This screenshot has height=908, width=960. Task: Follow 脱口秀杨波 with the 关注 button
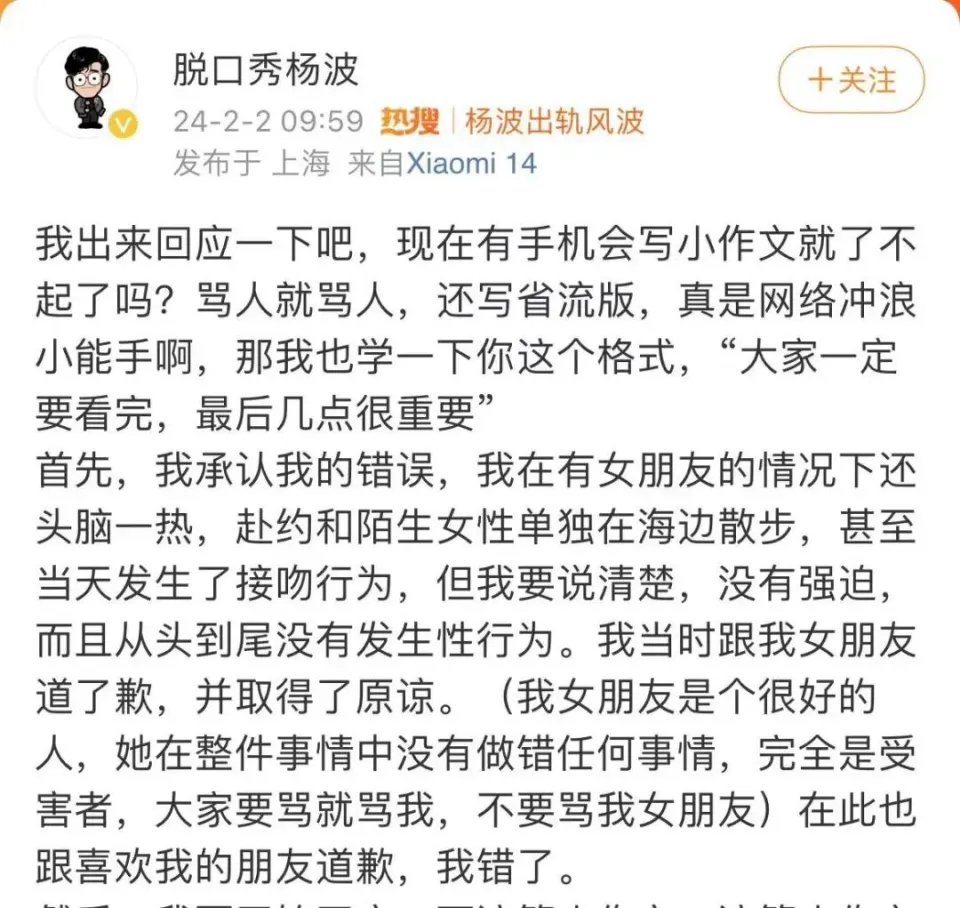point(851,80)
